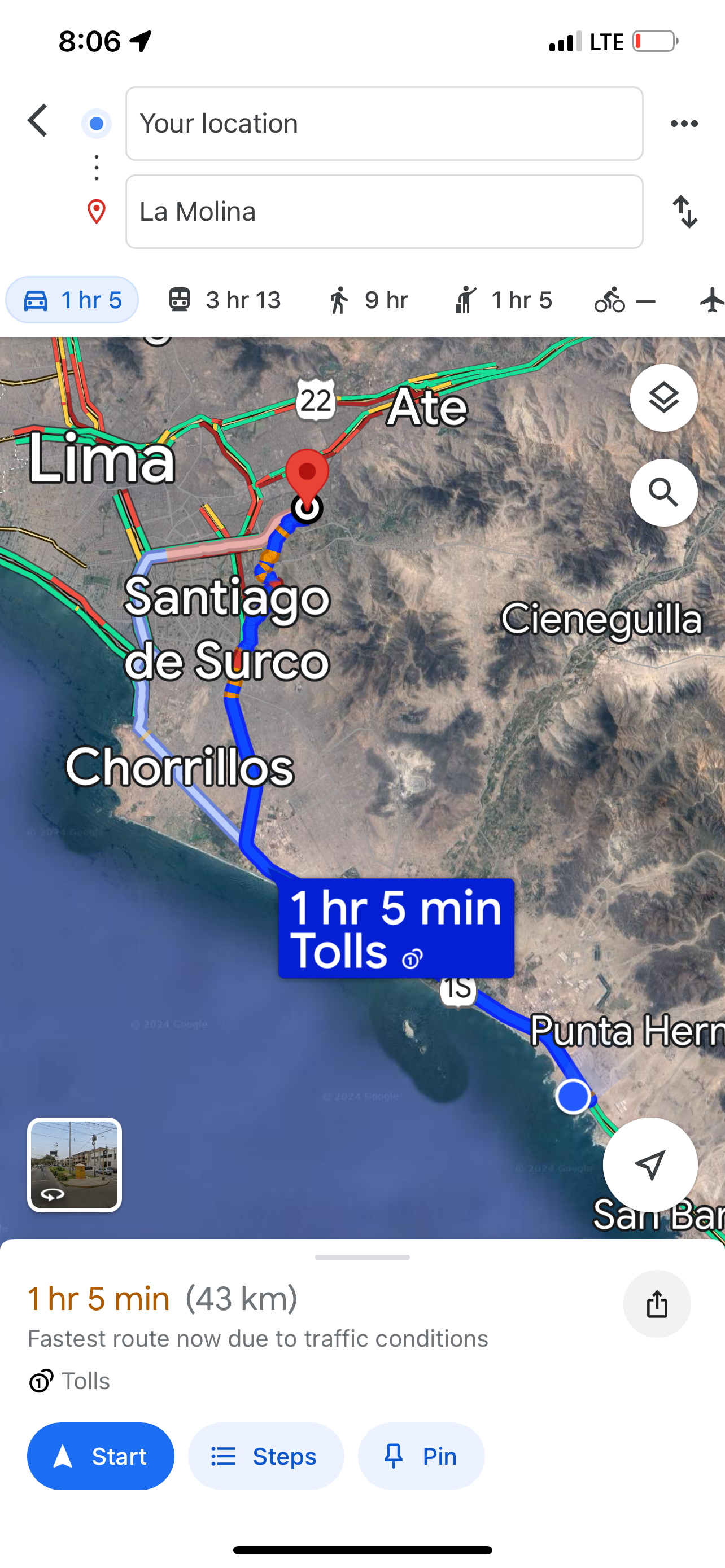Image resolution: width=725 pixels, height=1568 pixels.
Task: Start navigation to La Molina
Action: coord(101,1457)
